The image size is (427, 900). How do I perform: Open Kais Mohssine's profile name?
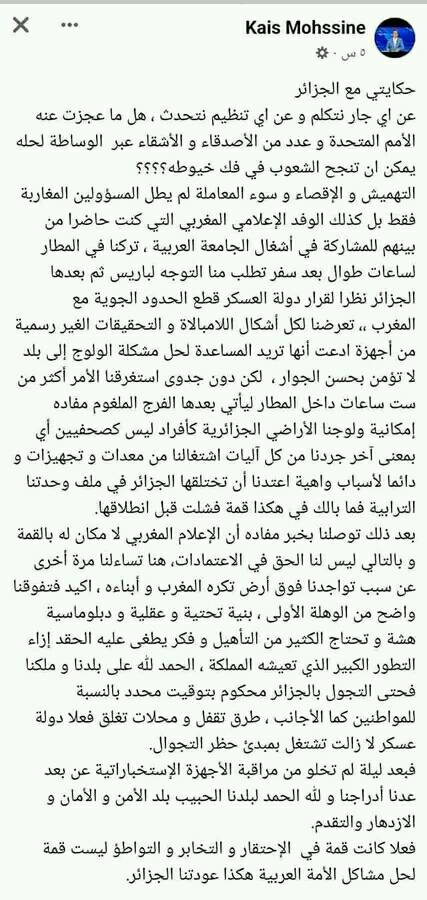(305, 28)
